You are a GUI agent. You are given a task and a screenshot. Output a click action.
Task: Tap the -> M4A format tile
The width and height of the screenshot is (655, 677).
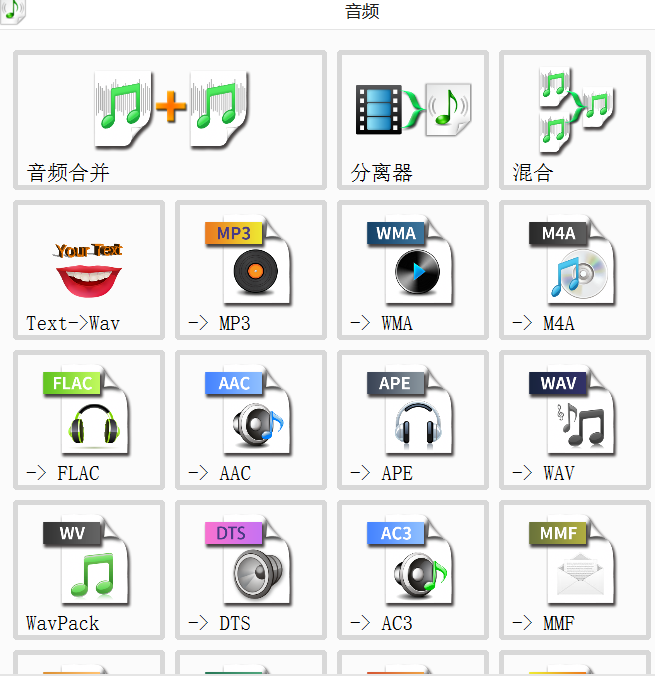point(574,270)
